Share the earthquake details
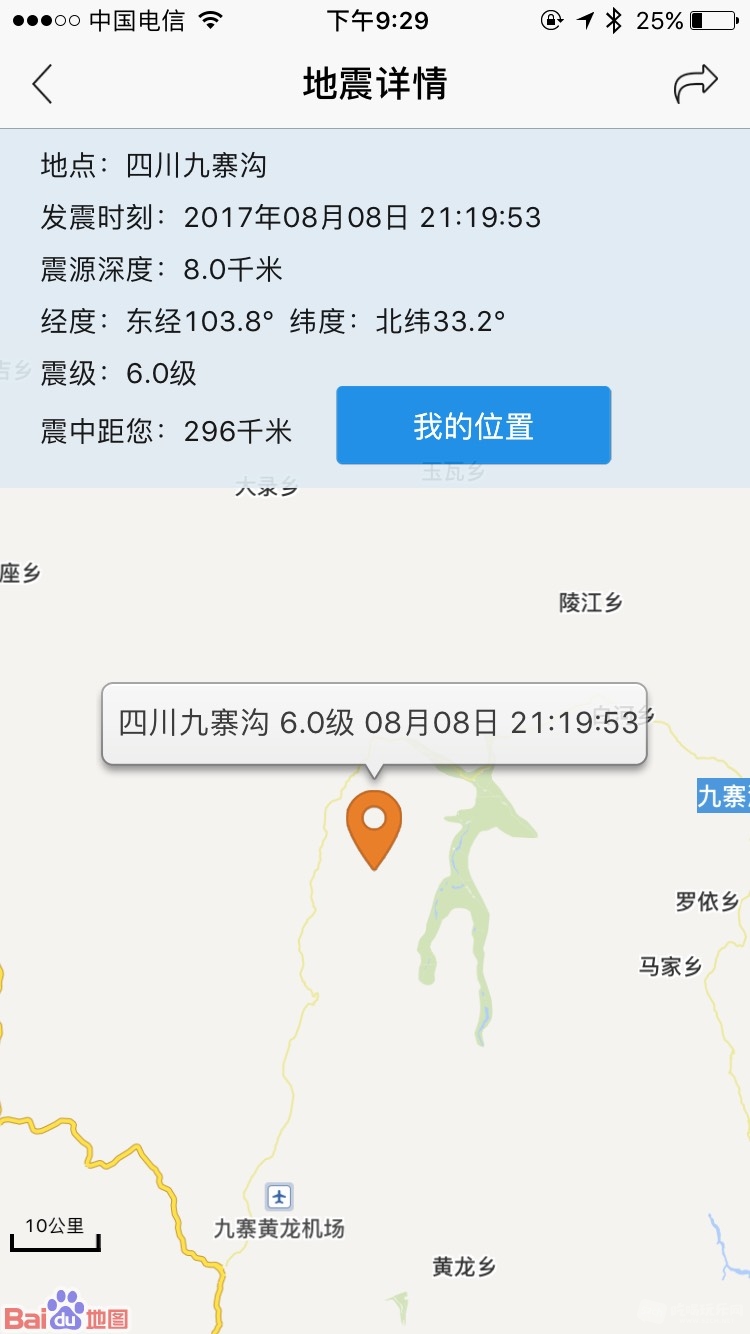 coord(695,84)
